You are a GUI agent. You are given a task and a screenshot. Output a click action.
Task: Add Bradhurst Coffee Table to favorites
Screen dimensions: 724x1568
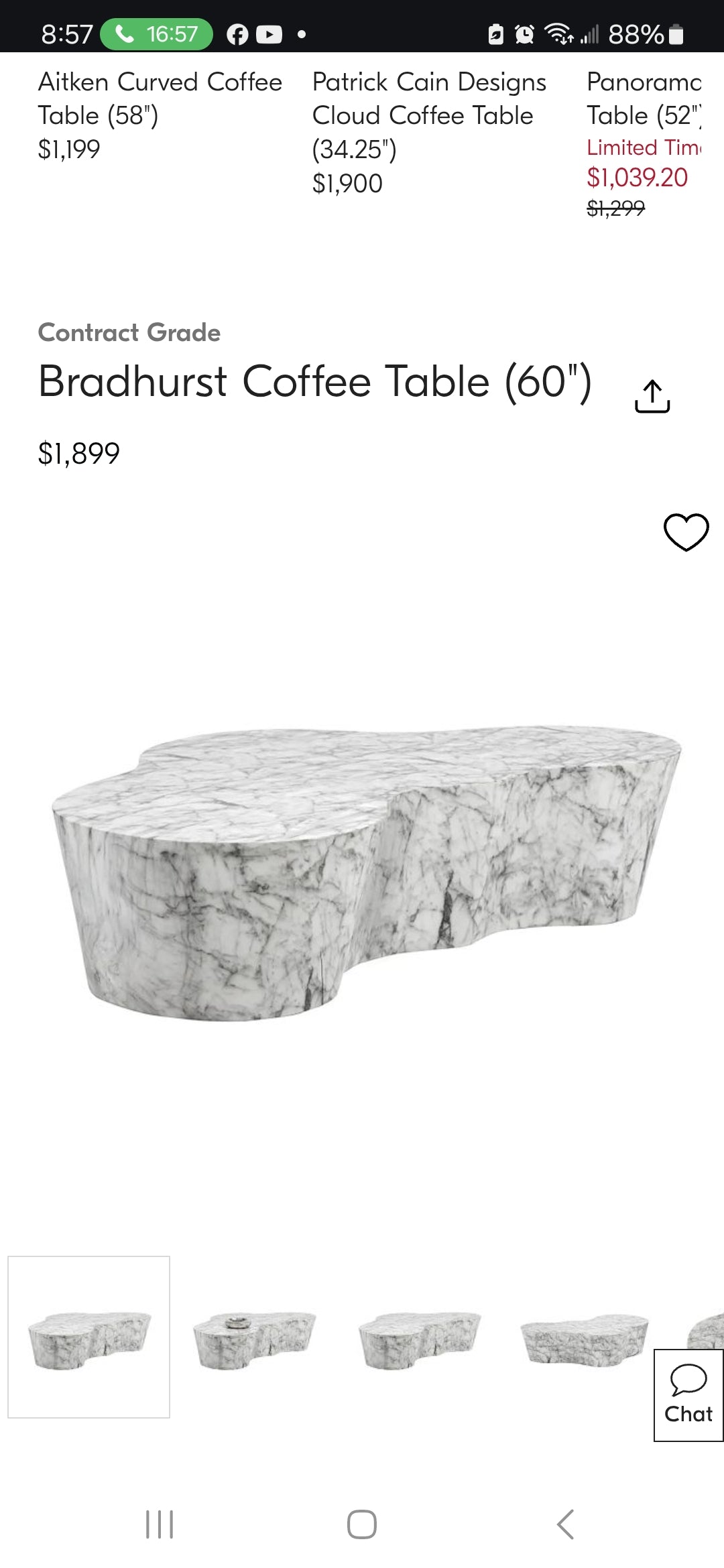(x=686, y=533)
